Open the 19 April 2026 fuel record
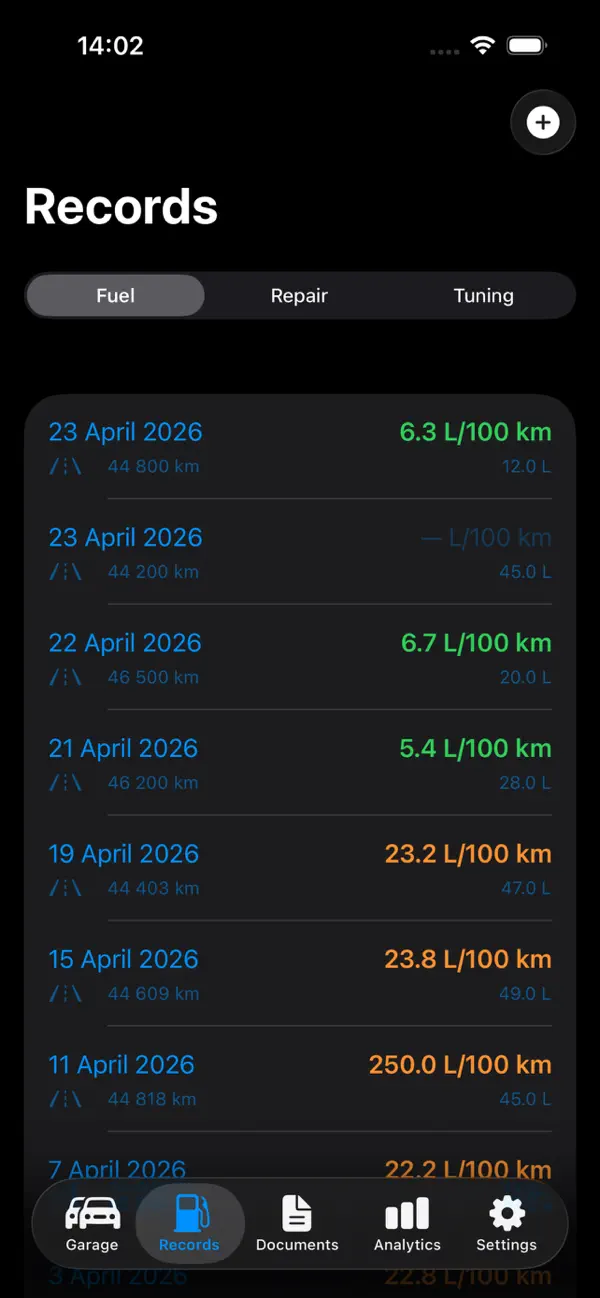 tap(300, 868)
